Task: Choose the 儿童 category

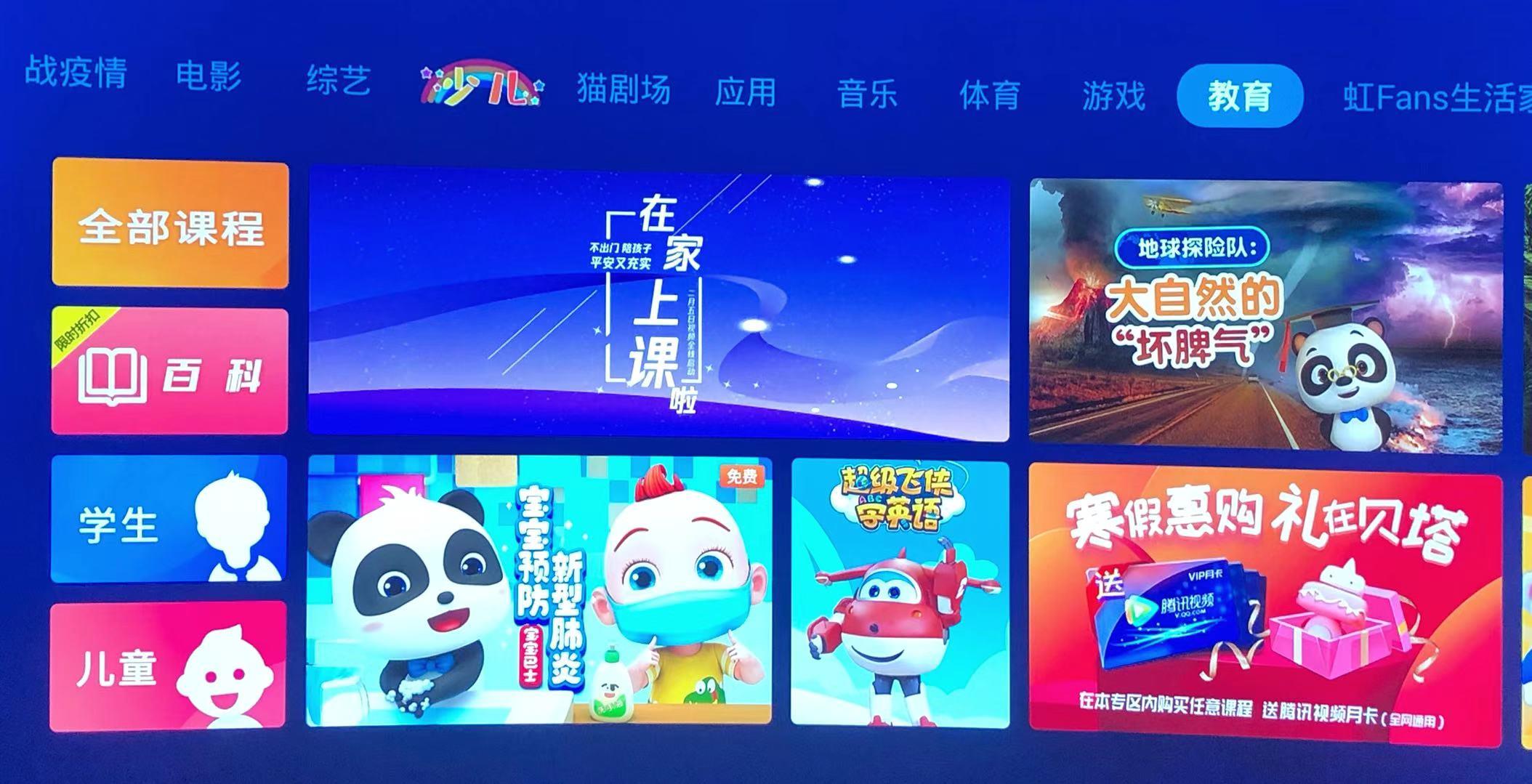Action: click(x=168, y=666)
